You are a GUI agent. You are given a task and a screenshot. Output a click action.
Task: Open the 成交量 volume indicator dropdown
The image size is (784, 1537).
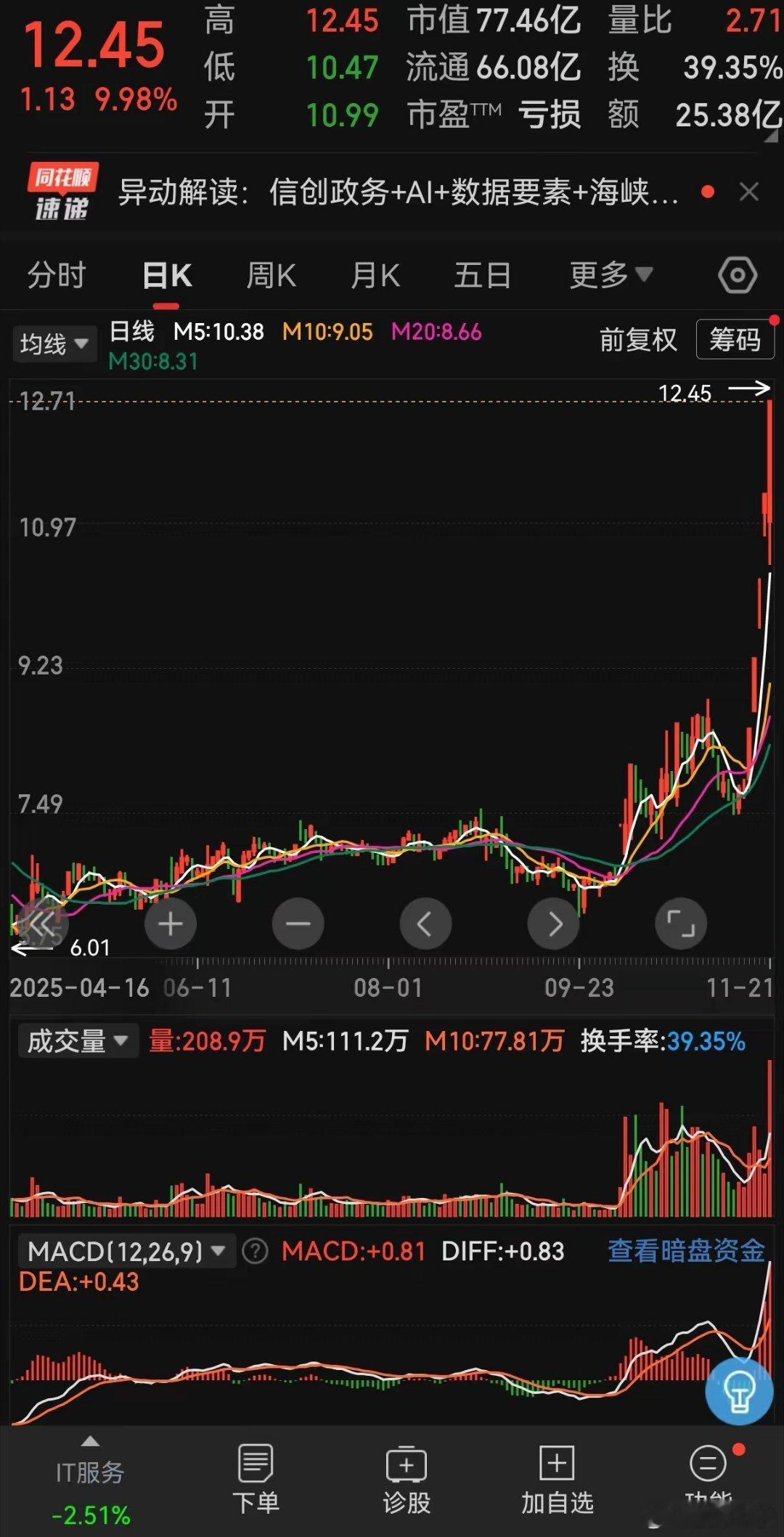click(x=77, y=1040)
